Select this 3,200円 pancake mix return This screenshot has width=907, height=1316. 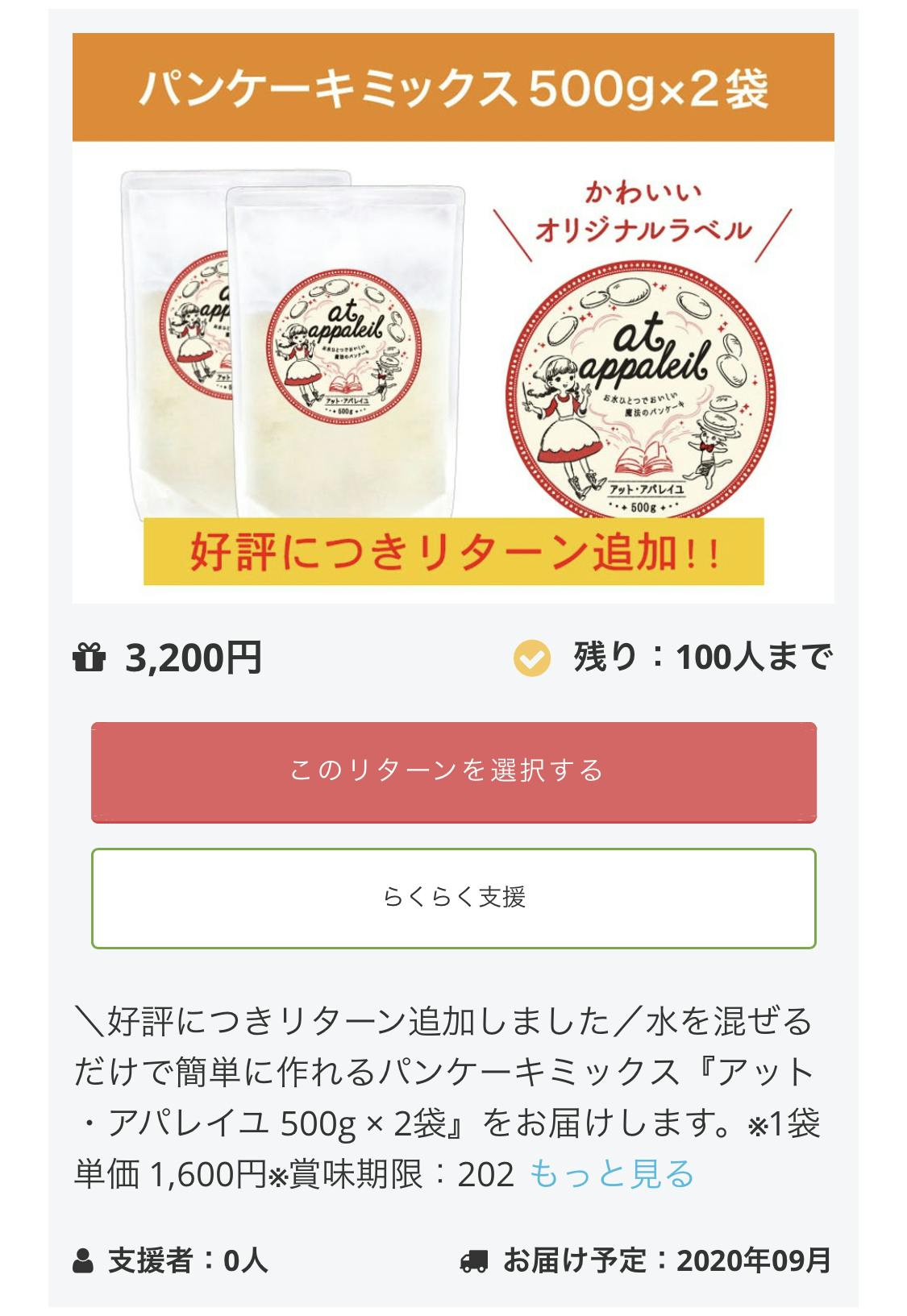coord(453,771)
